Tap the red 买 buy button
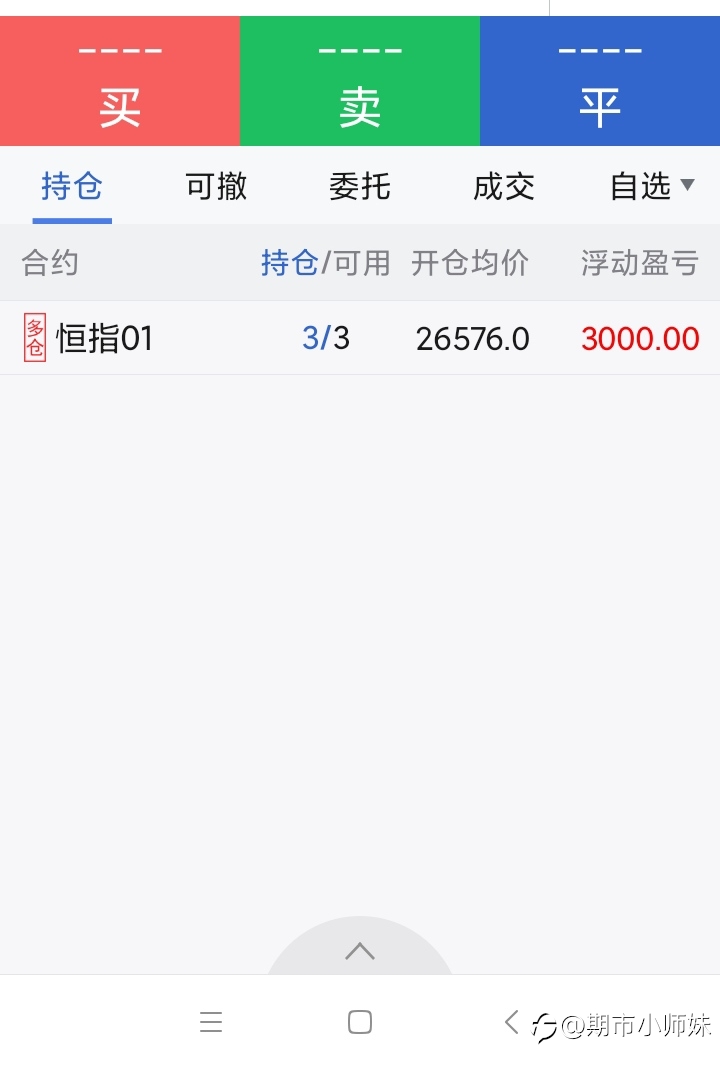720x1070 pixels. 119,81
